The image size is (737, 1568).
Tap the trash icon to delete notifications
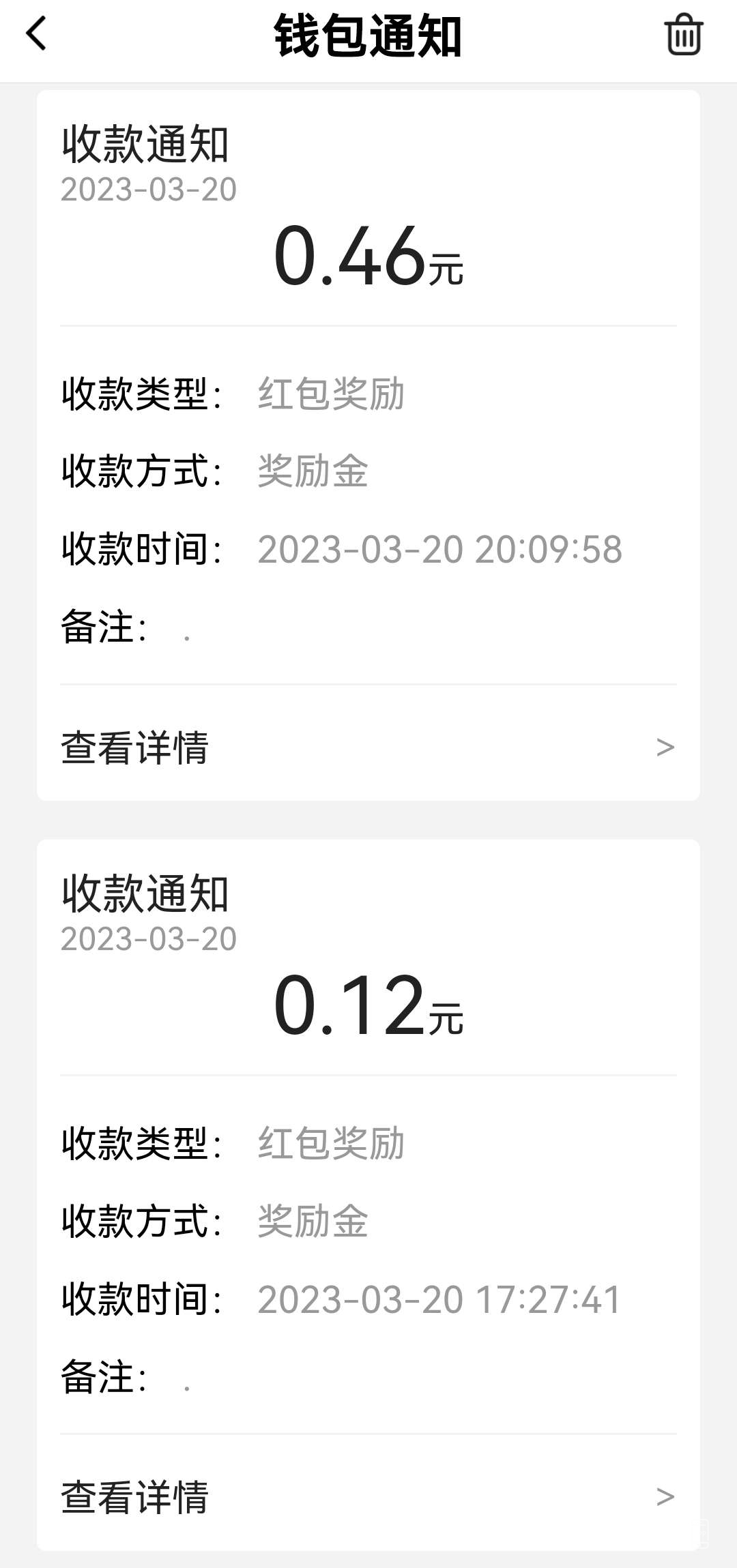point(683,35)
